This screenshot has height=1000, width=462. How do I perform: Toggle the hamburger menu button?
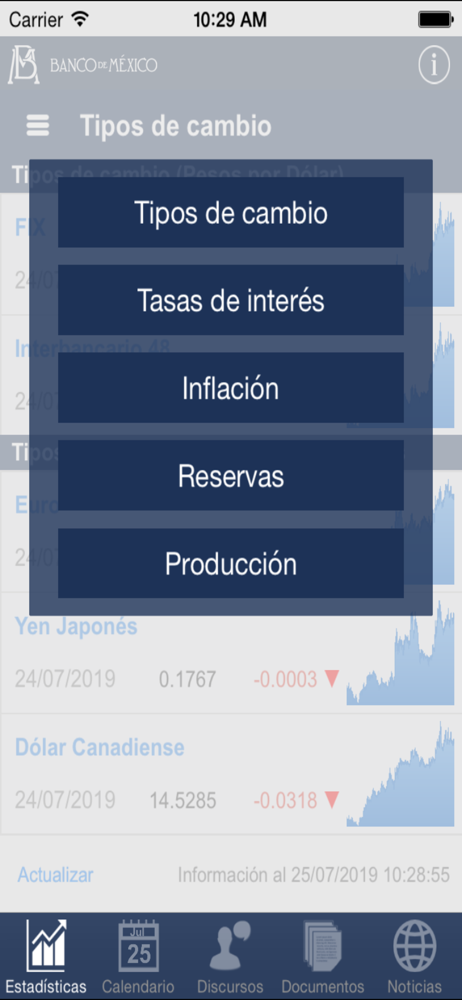click(x=38, y=126)
